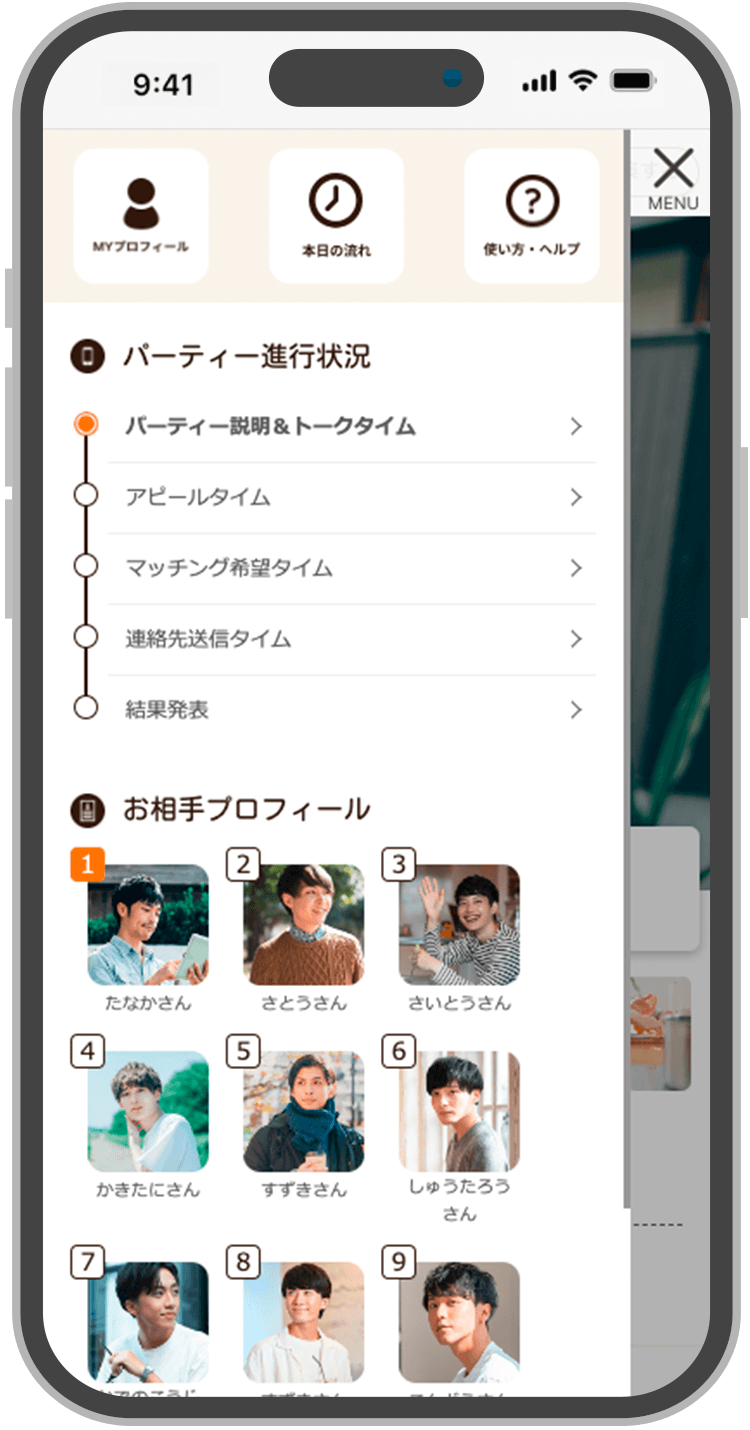Open 使い方・ヘルプ help
This screenshot has width=750, height=1430.
(x=531, y=216)
